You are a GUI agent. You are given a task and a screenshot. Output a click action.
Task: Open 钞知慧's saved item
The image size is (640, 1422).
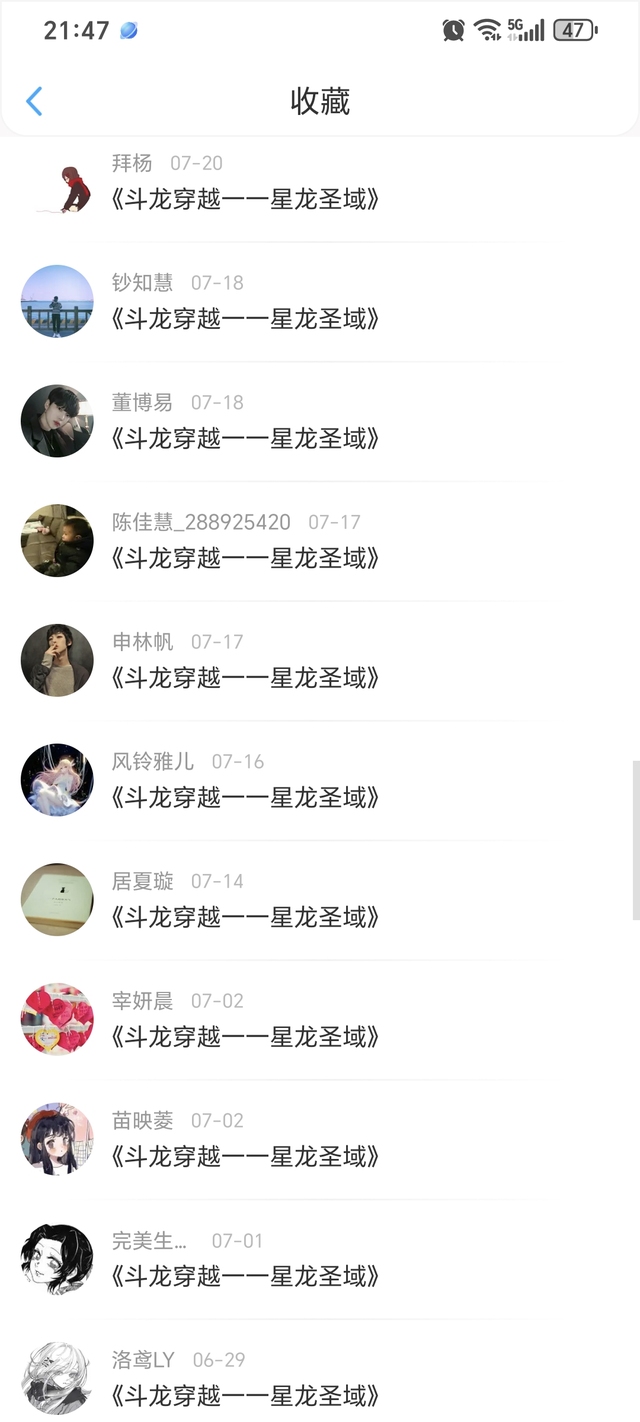tap(246, 319)
